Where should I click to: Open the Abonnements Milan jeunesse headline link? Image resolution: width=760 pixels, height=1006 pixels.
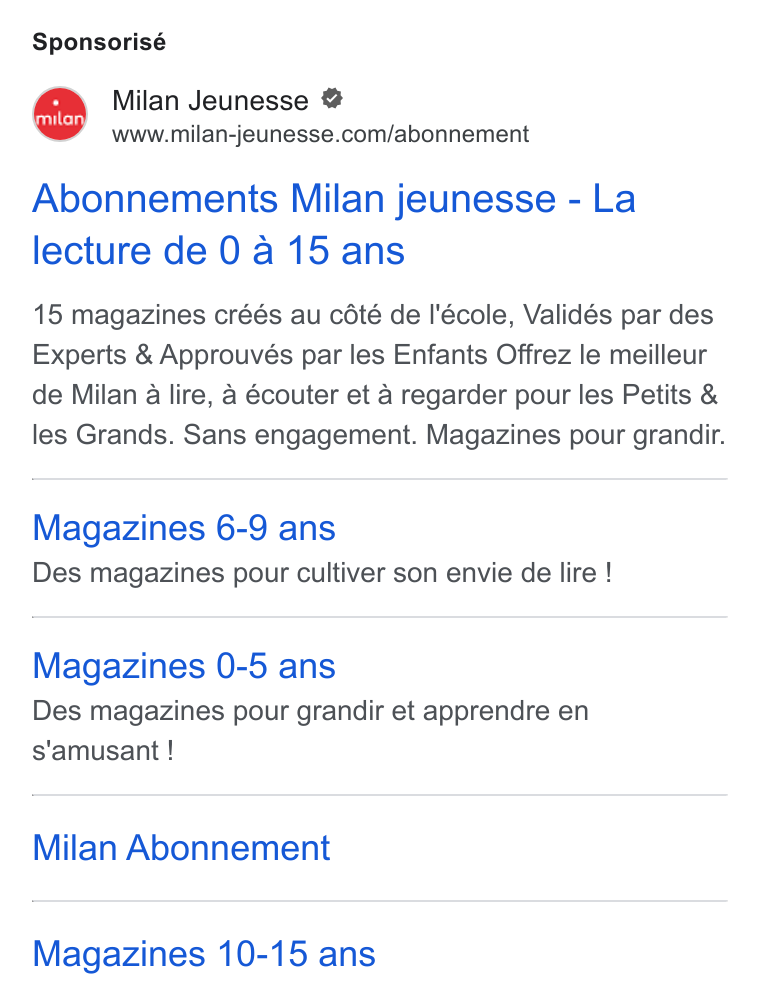(334, 224)
